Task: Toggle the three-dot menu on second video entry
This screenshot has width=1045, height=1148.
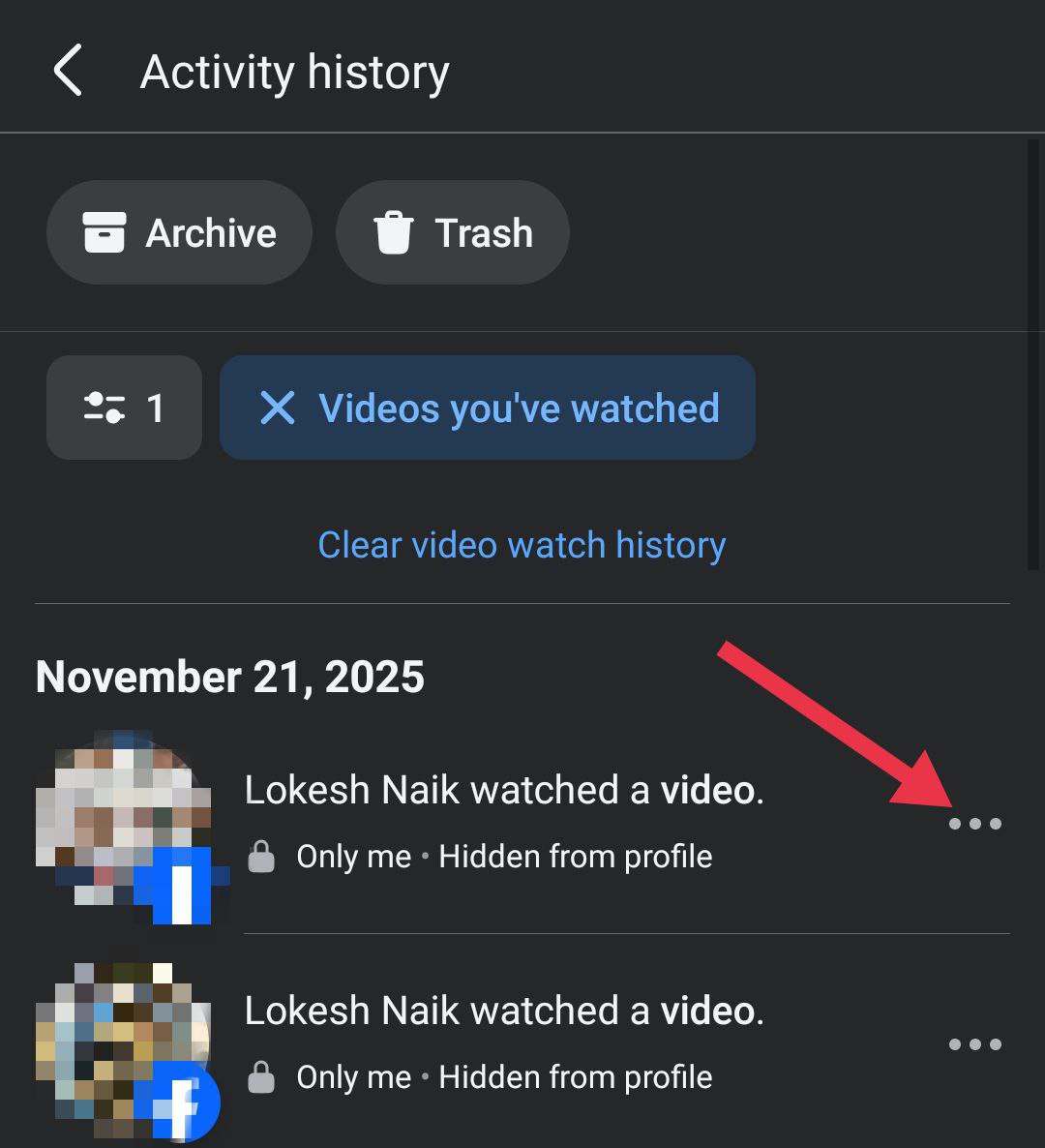Action: point(975,1044)
